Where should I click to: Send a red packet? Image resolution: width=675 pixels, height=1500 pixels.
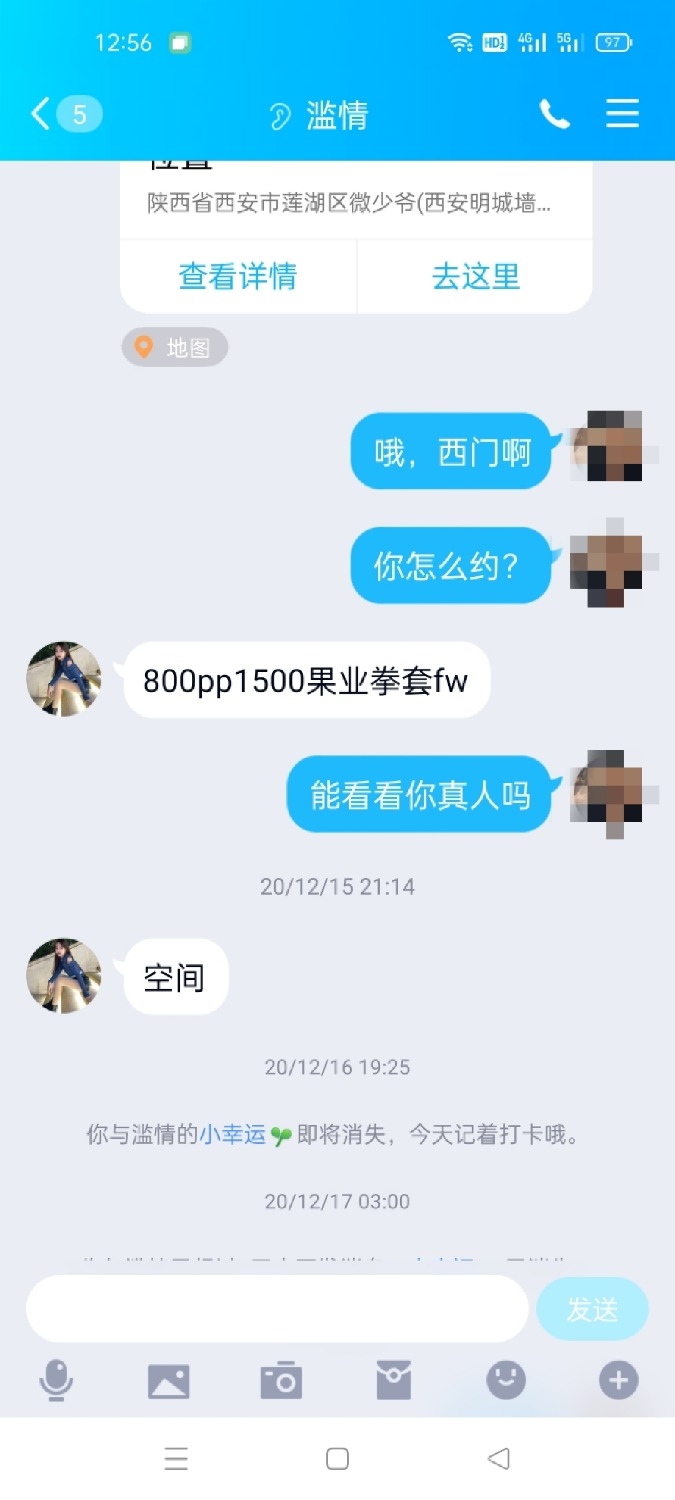coord(394,1381)
